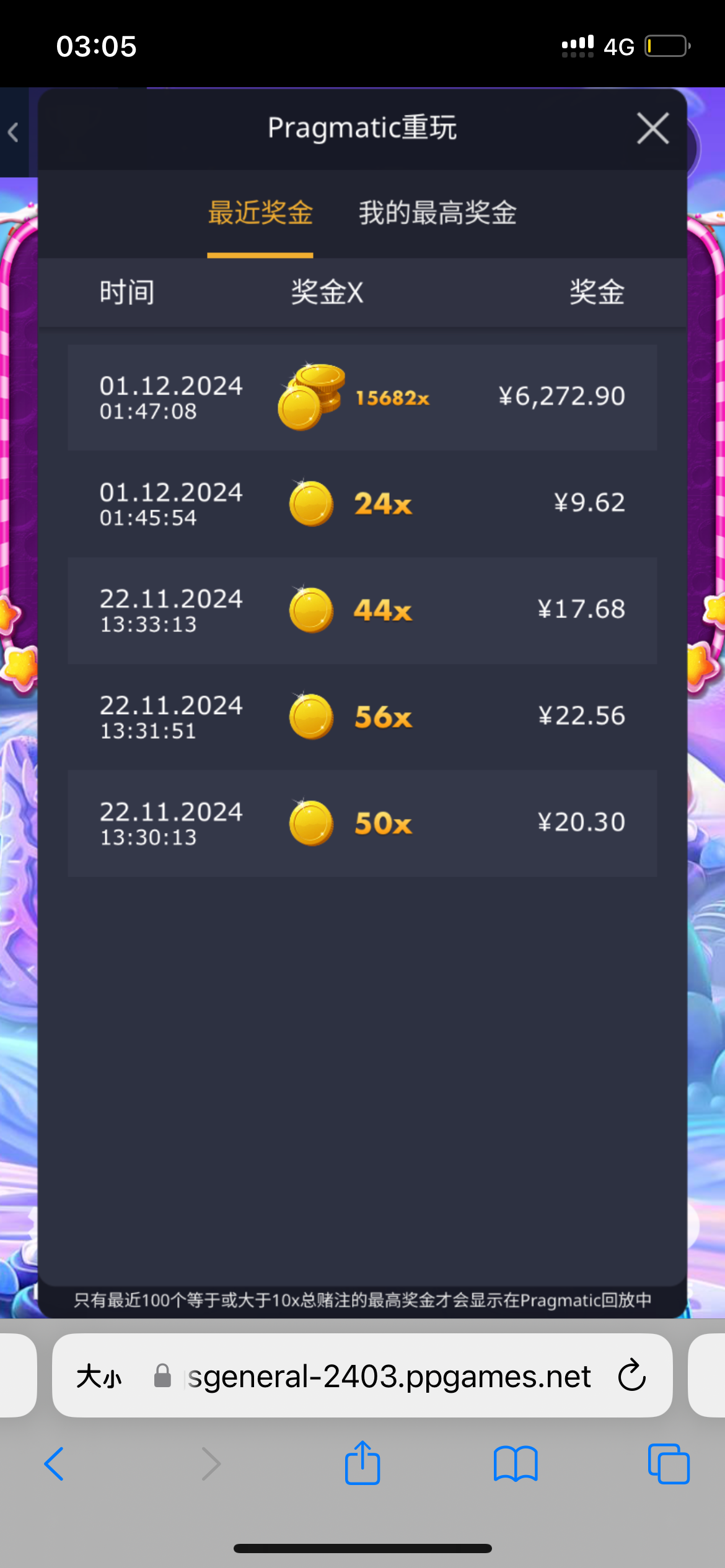Share this page from Safari
725x1568 pixels.
click(x=362, y=1463)
